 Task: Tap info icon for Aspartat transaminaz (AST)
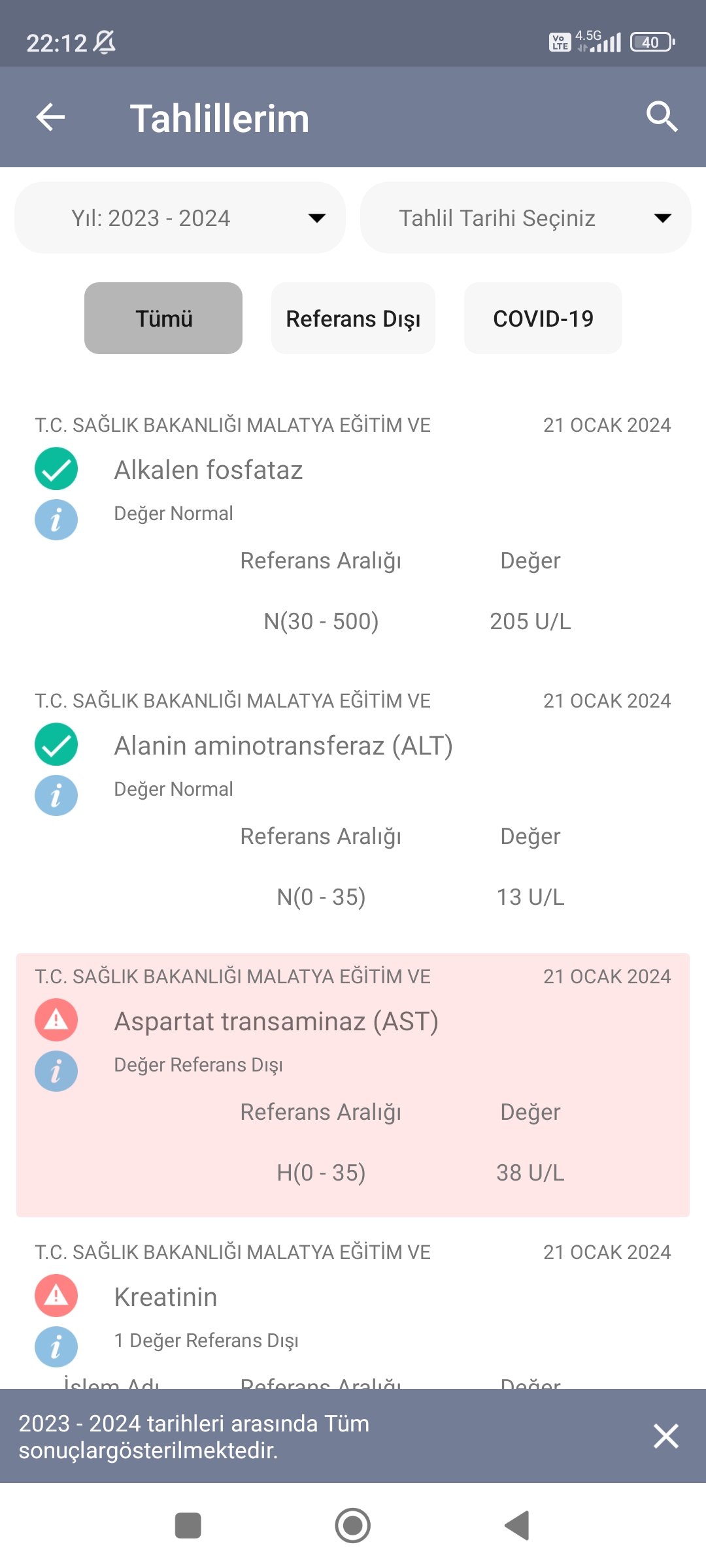coord(56,1071)
